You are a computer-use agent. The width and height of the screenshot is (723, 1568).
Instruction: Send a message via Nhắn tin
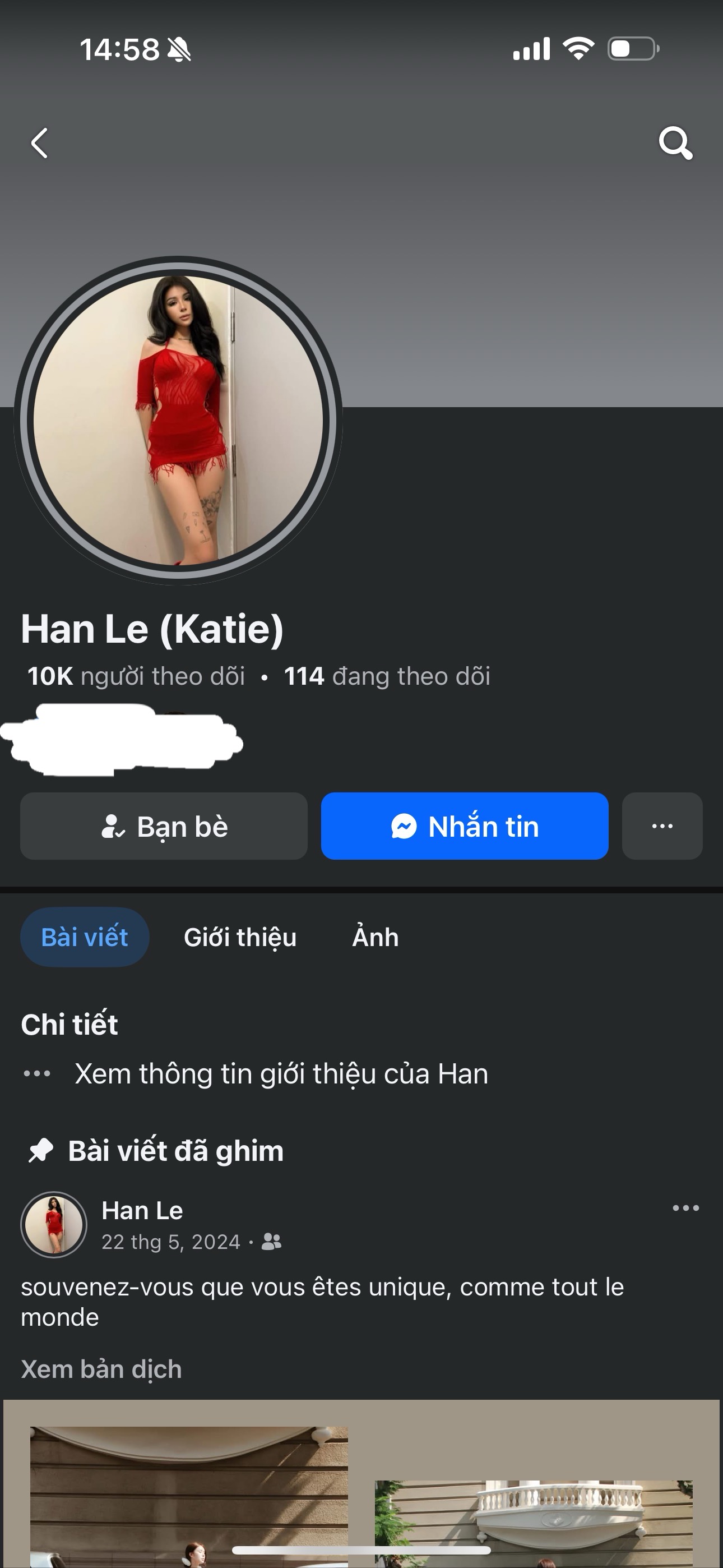point(465,826)
